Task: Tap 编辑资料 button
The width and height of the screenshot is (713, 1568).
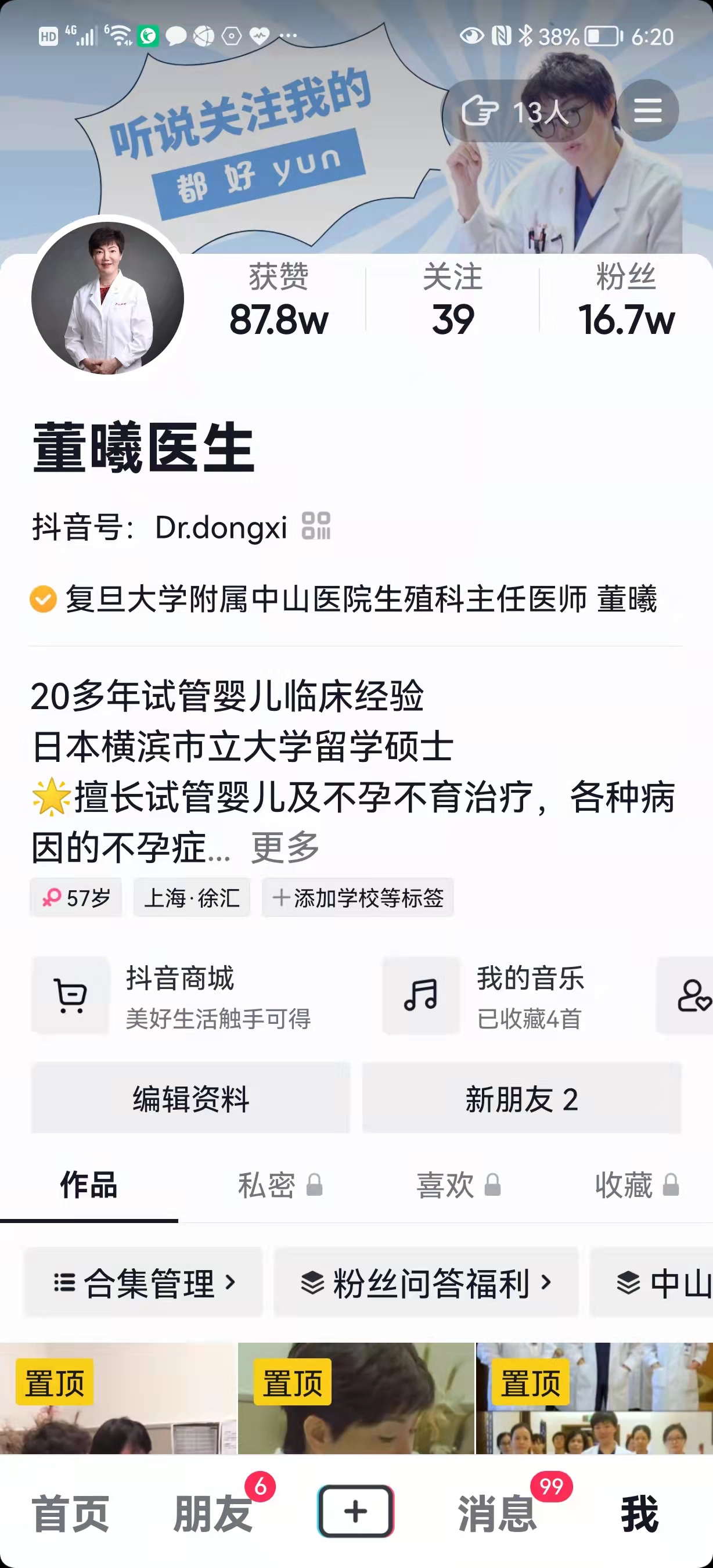Action: [190, 1099]
